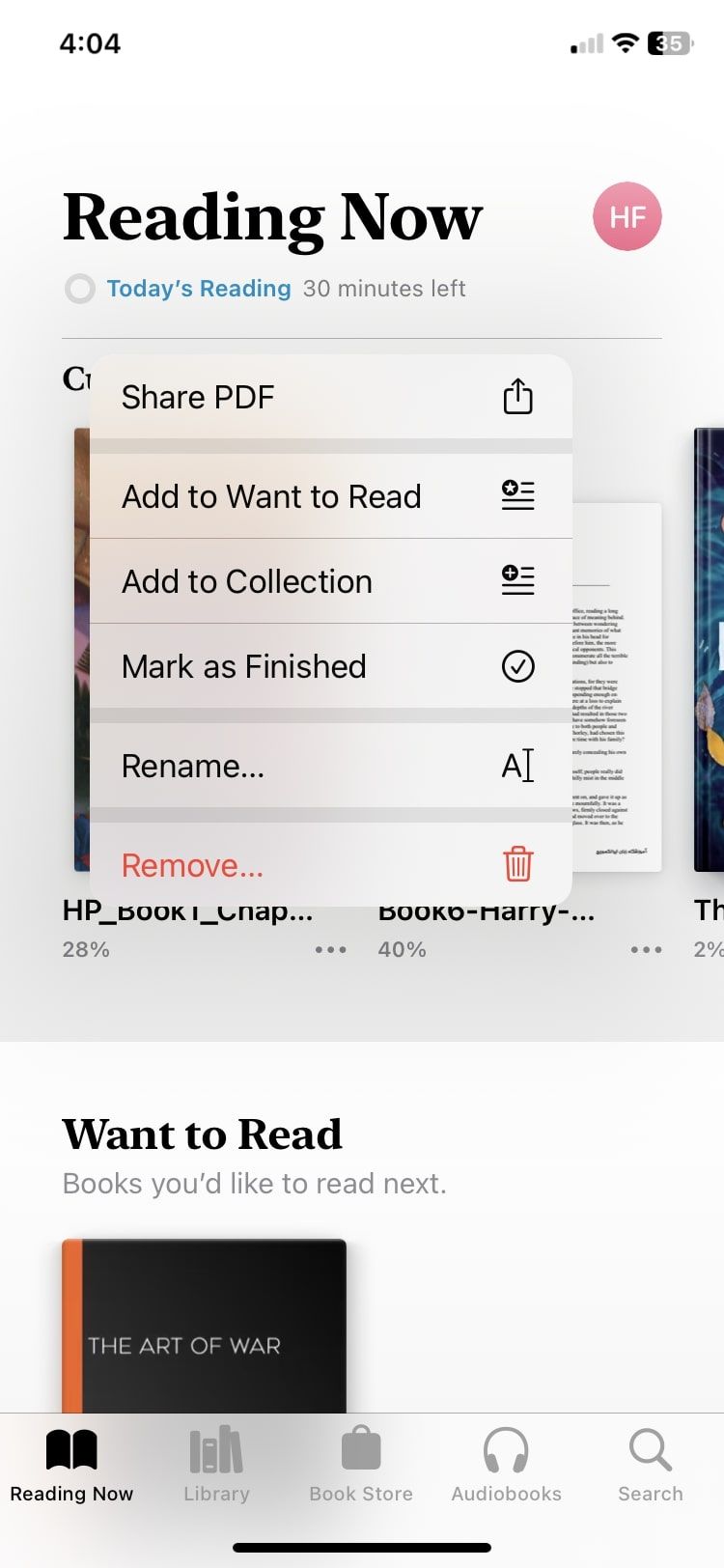Tap Today's Reading link
Screen dimensions: 724x1568
point(198,288)
